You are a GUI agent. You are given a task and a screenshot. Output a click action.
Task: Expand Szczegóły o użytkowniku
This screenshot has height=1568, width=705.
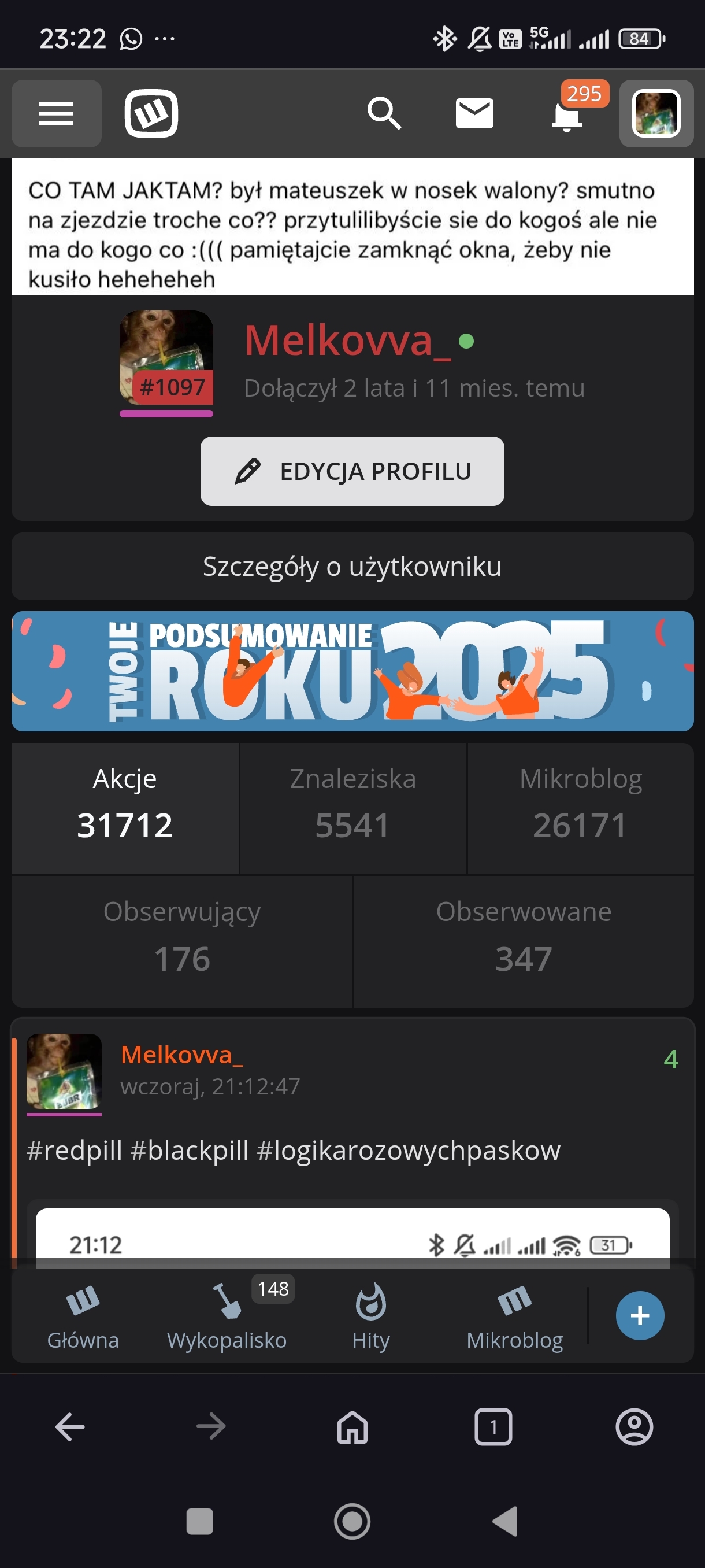[x=352, y=567]
